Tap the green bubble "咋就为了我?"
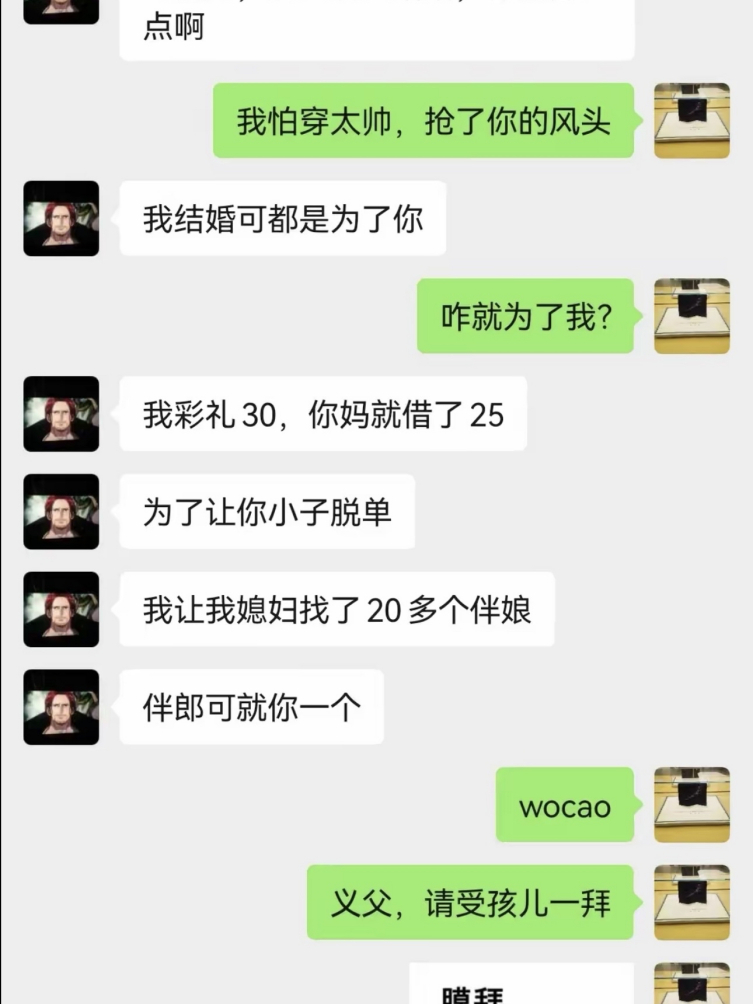 click(x=527, y=314)
